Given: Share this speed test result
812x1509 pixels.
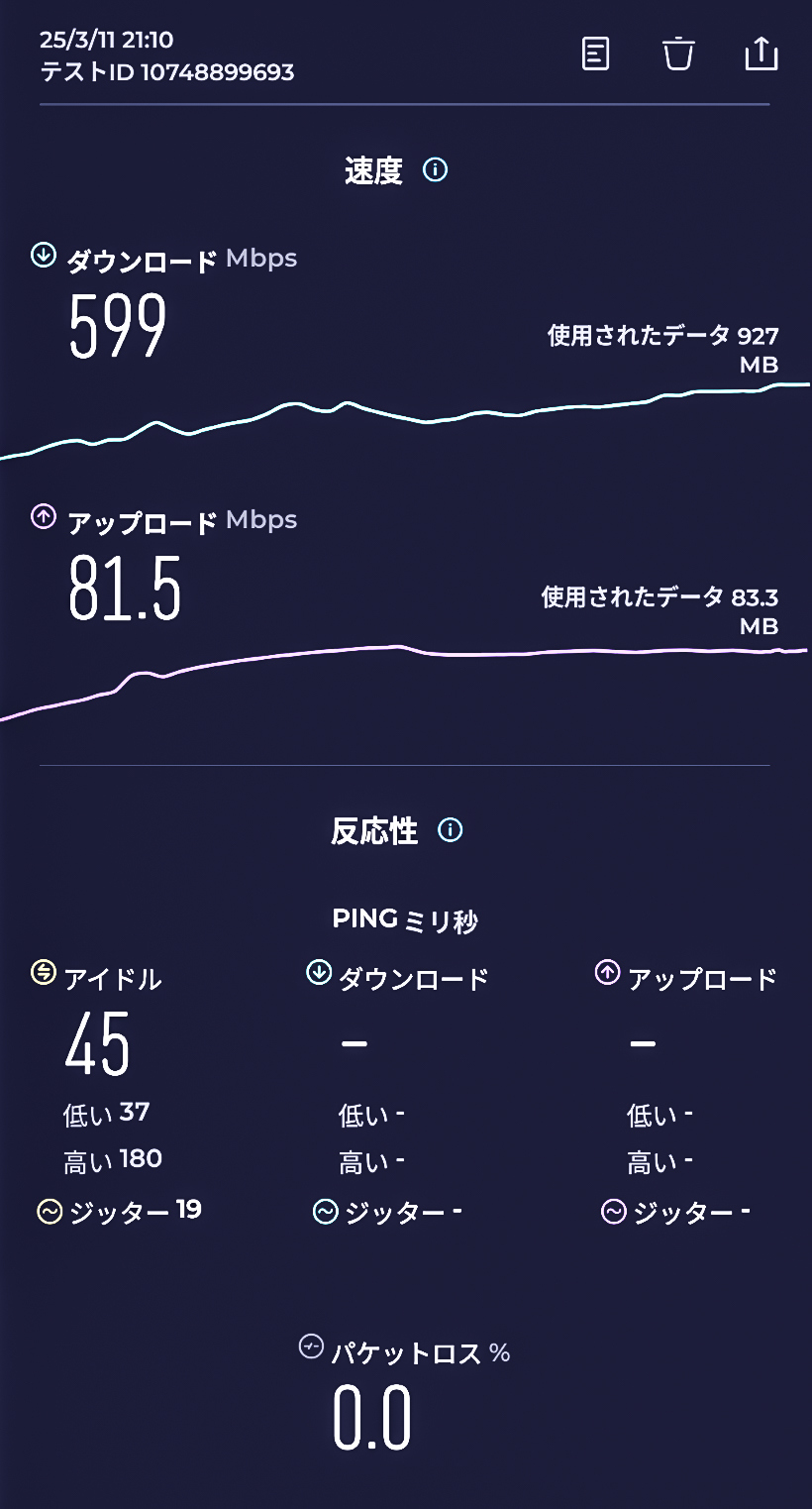Looking at the screenshot, I should pos(761,54).
